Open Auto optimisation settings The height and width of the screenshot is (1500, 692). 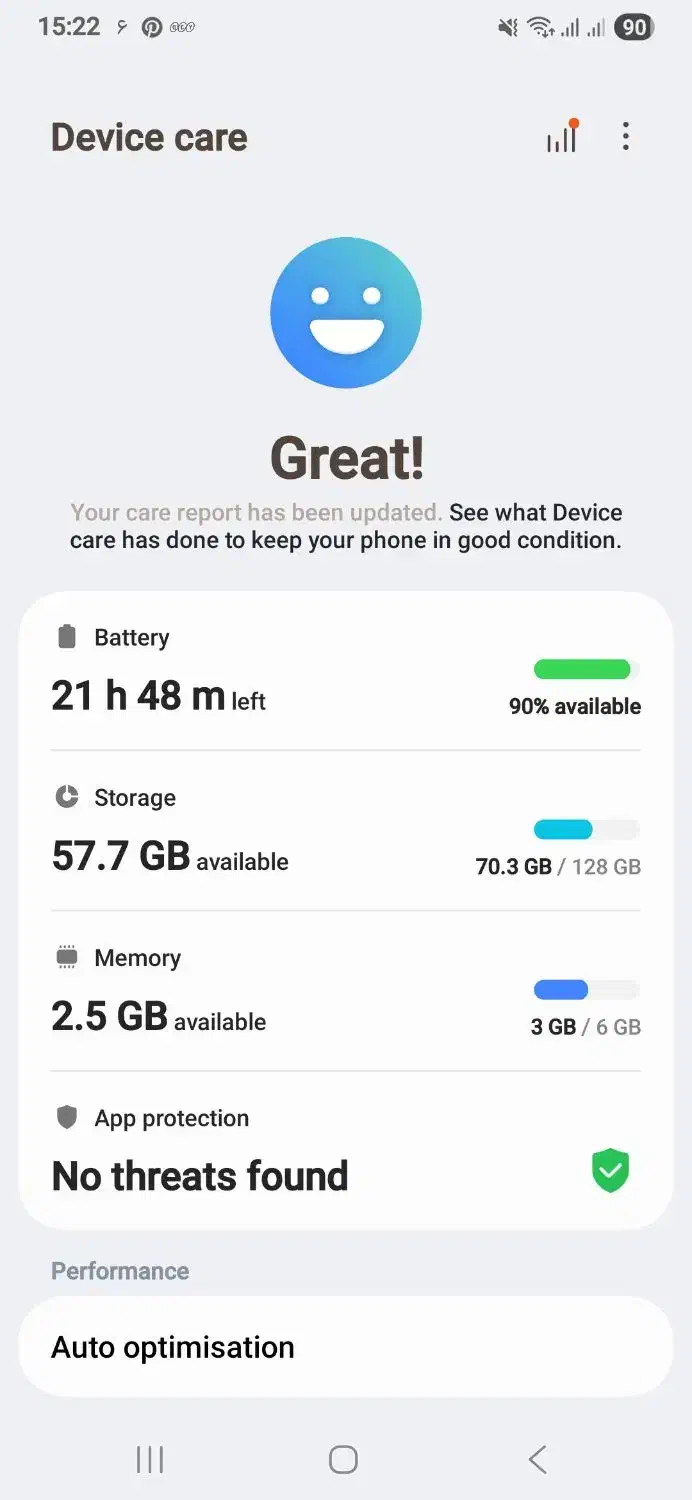pyautogui.click(x=346, y=1347)
